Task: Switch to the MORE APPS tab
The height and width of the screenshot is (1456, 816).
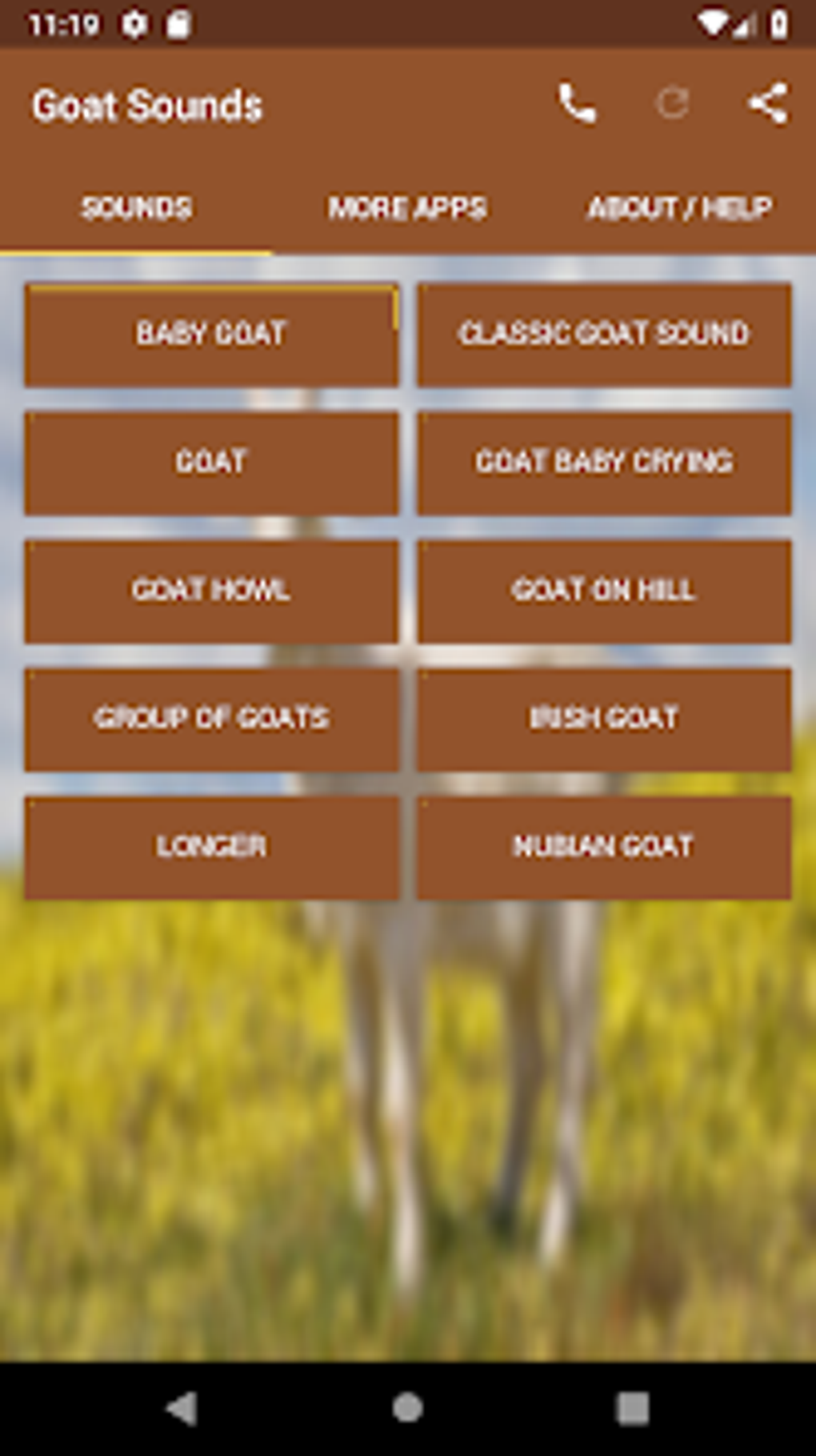Action: pos(406,209)
